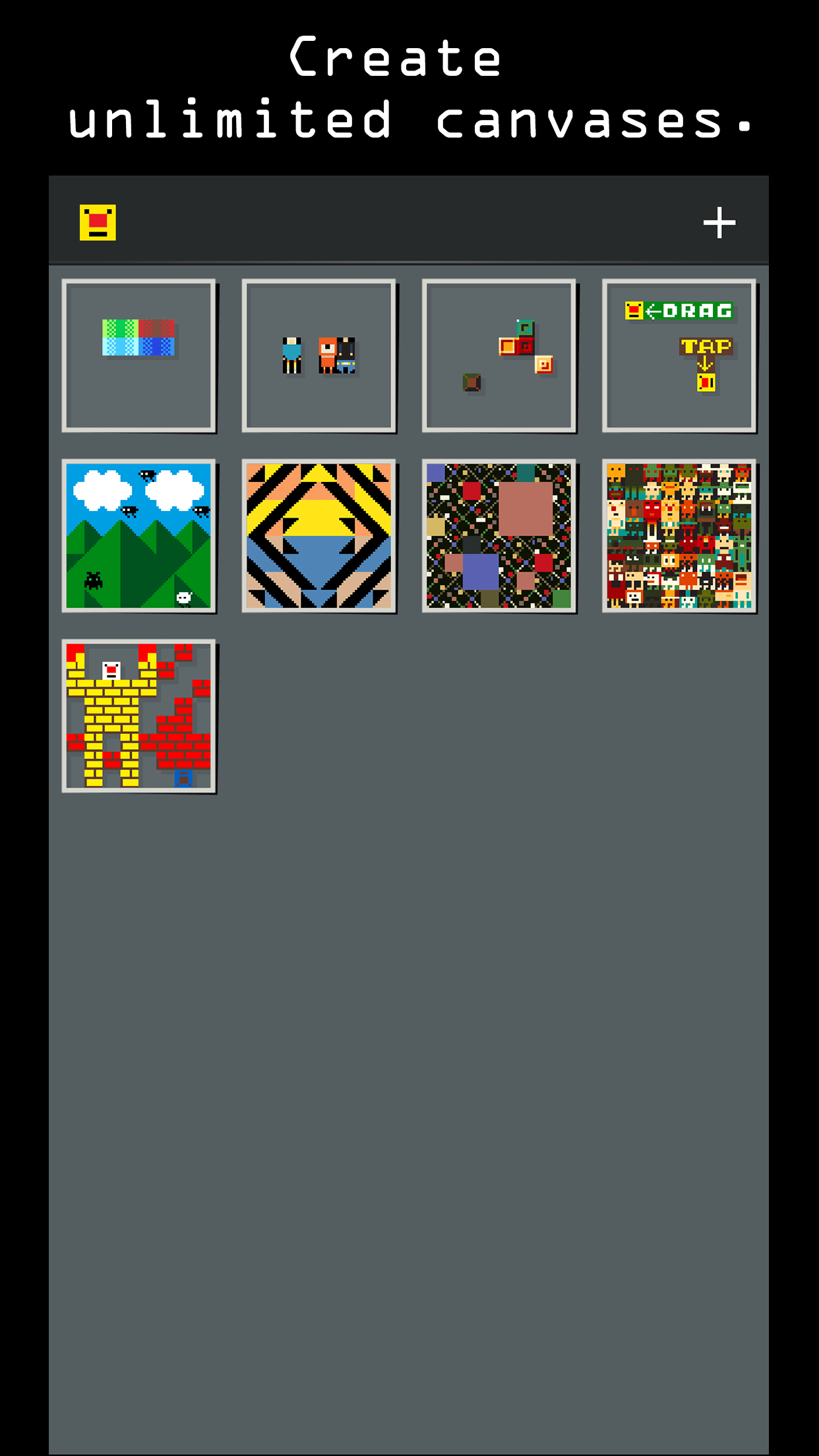The height and width of the screenshot is (1456, 819).
Task: Tap the yellow face icon in the toolbar
Action: click(98, 222)
